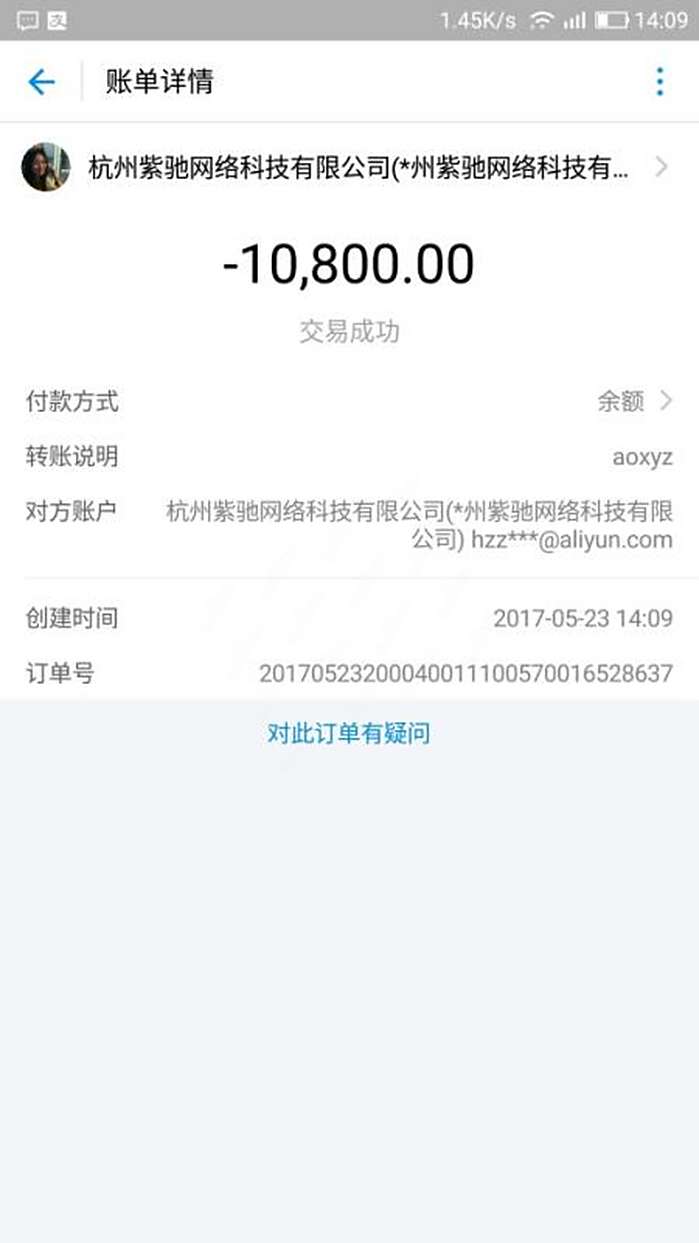699x1243 pixels.
Task: Open 杭州紫驰网络科技有限公司 payee profile row
Action: pyautogui.click(x=349, y=168)
